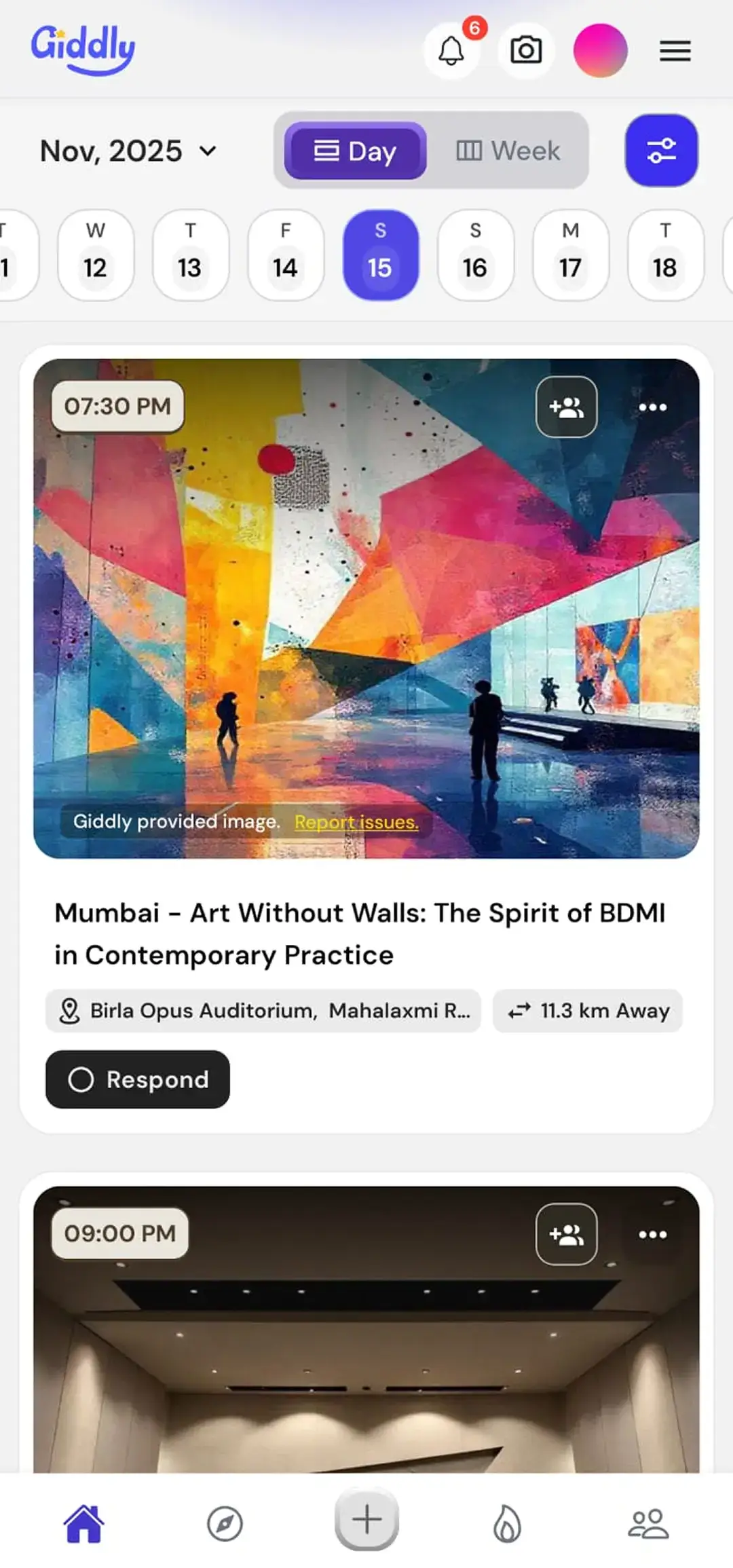Keep Day view selected
The width and height of the screenshot is (733, 1568).
(x=354, y=151)
